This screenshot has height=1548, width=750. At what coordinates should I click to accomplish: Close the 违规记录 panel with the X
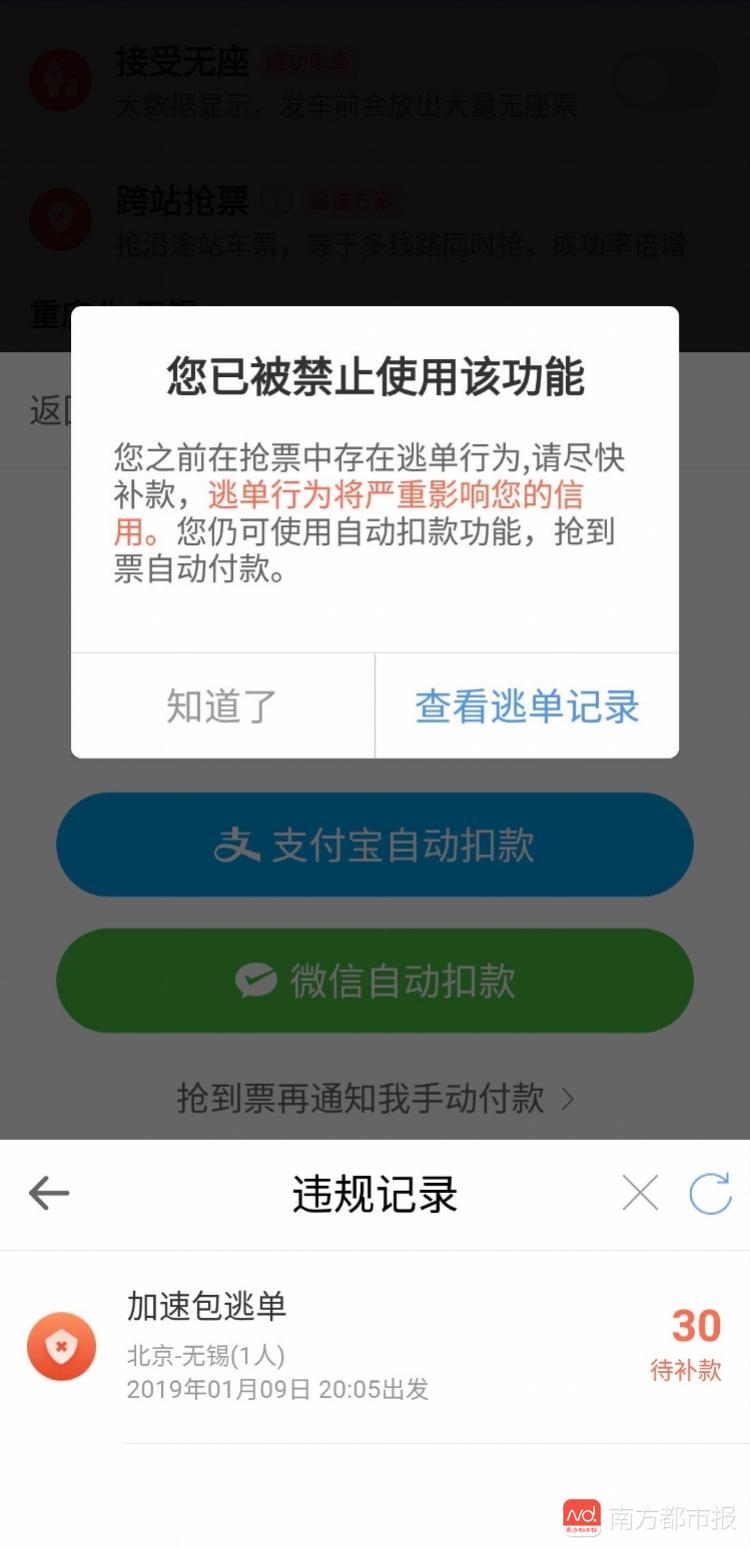pyautogui.click(x=640, y=1193)
